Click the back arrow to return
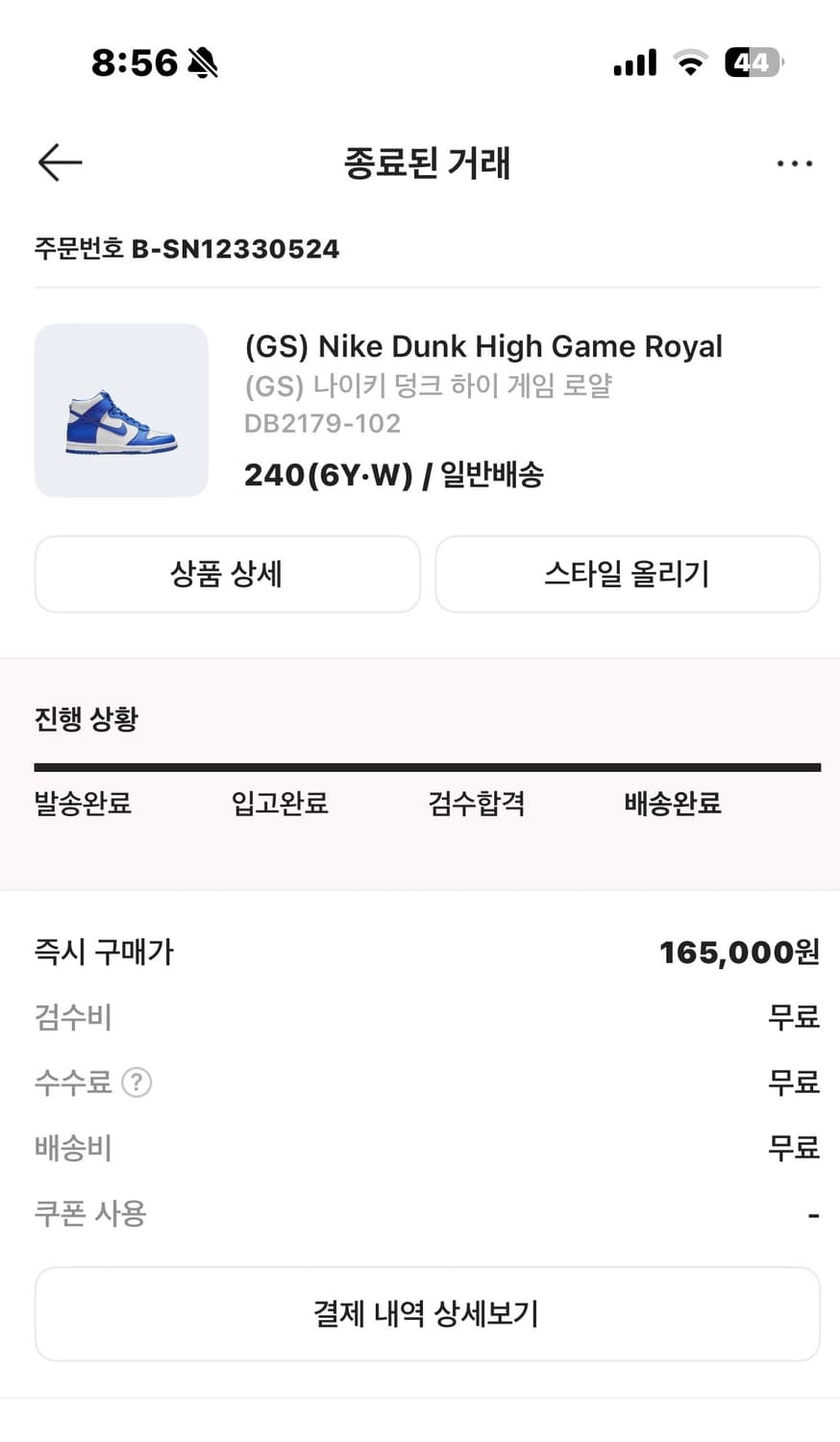 (60, 162)
